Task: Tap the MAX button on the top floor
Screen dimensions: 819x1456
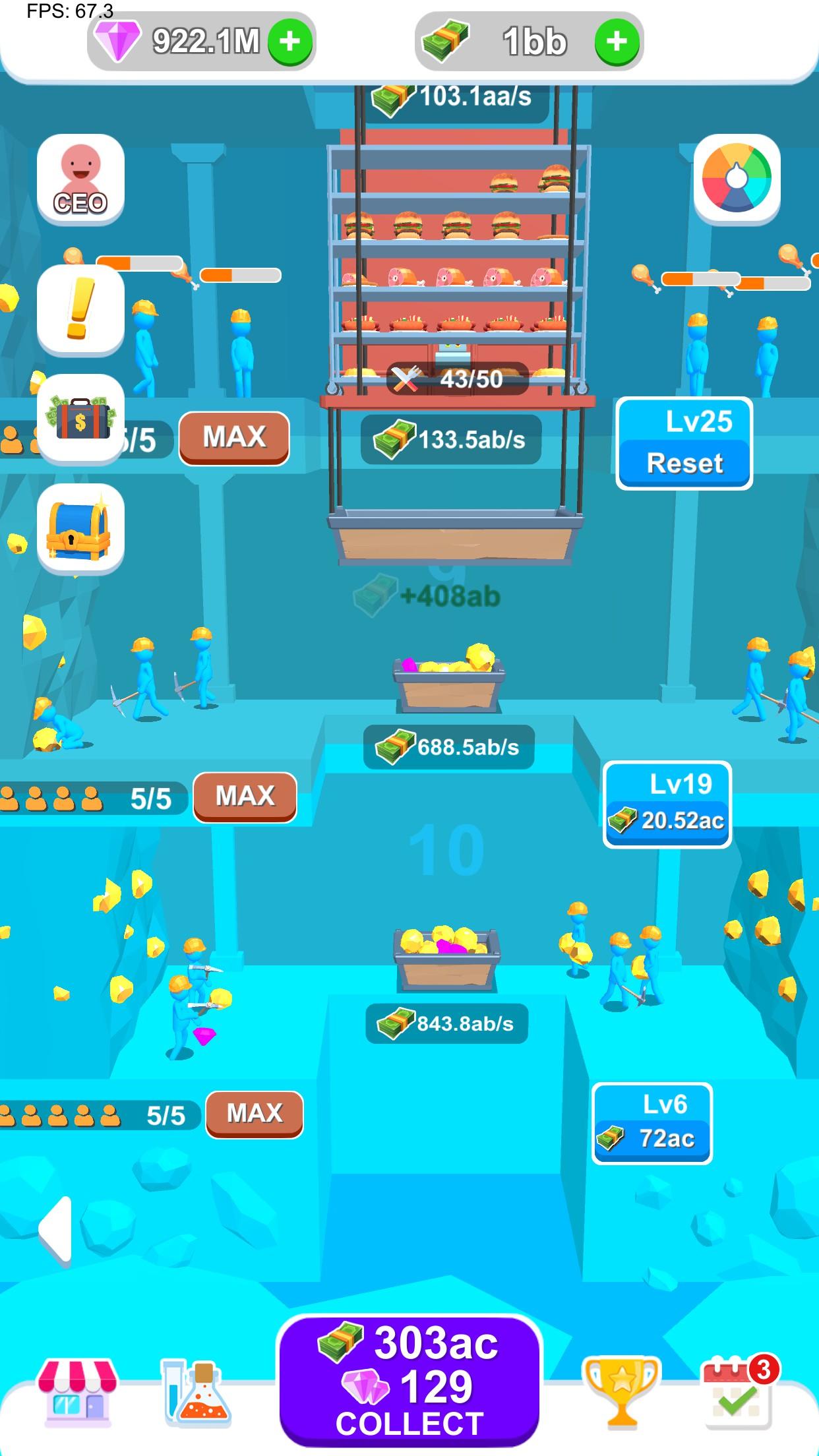Action: tap(234, 438)
